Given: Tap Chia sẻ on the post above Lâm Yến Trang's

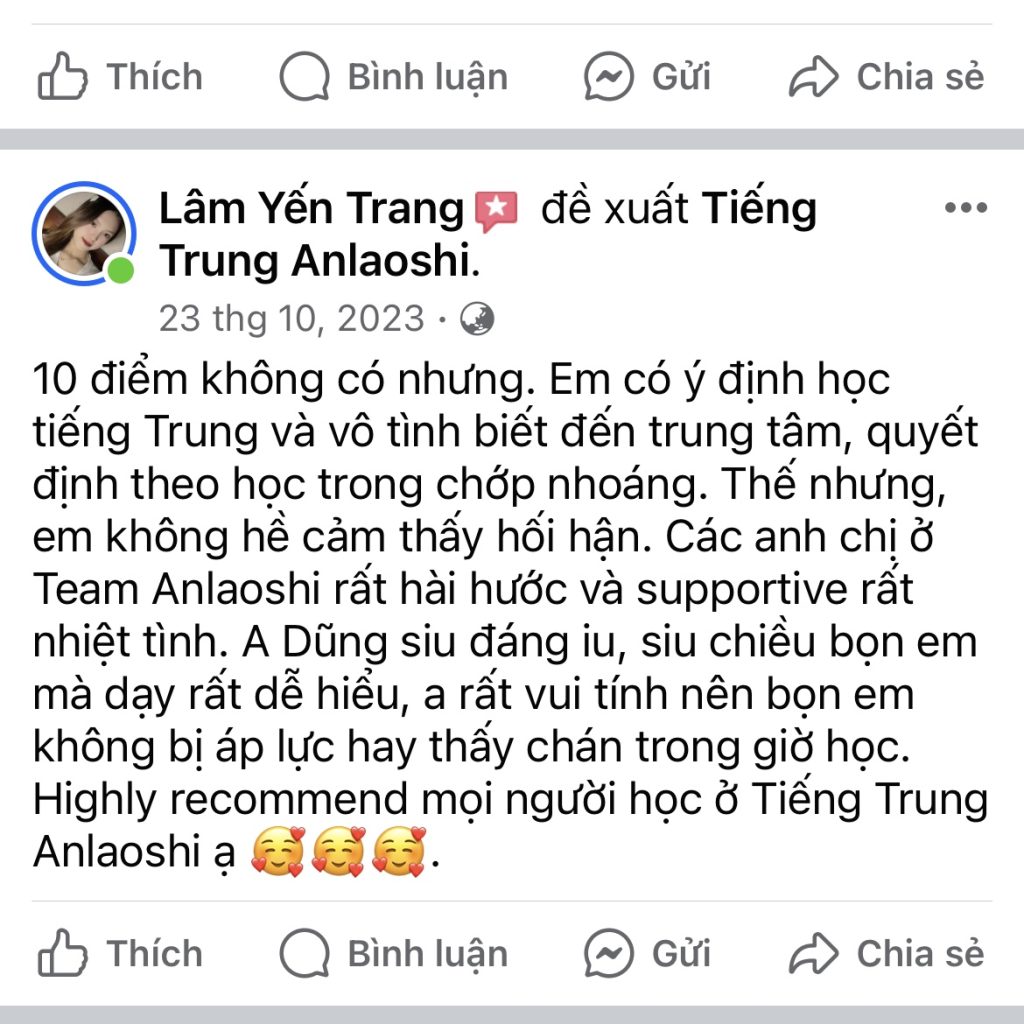Looking at the screenshot, I should click(x=886, y=77).
